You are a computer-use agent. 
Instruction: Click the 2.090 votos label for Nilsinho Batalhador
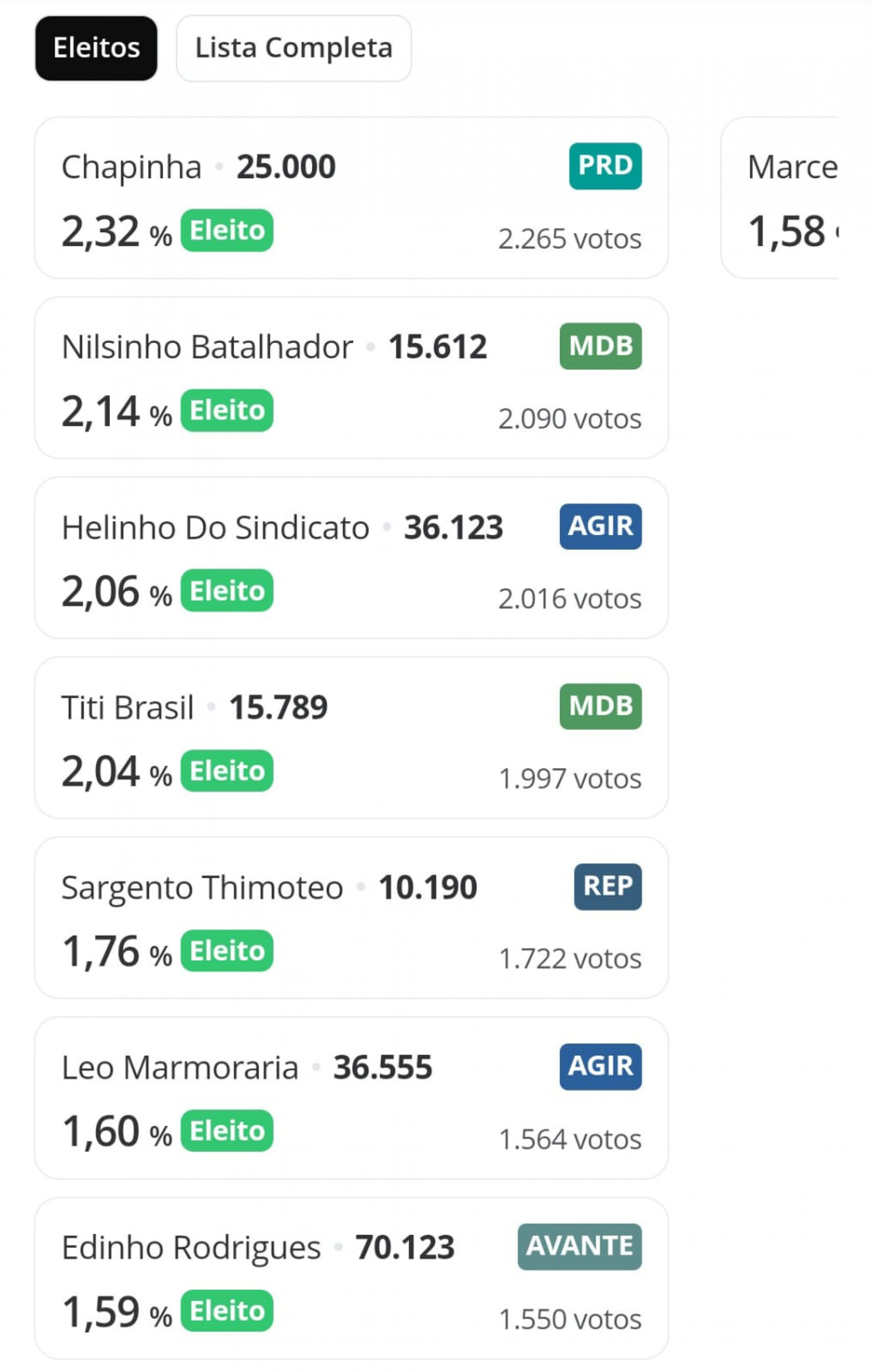point(569,418)
